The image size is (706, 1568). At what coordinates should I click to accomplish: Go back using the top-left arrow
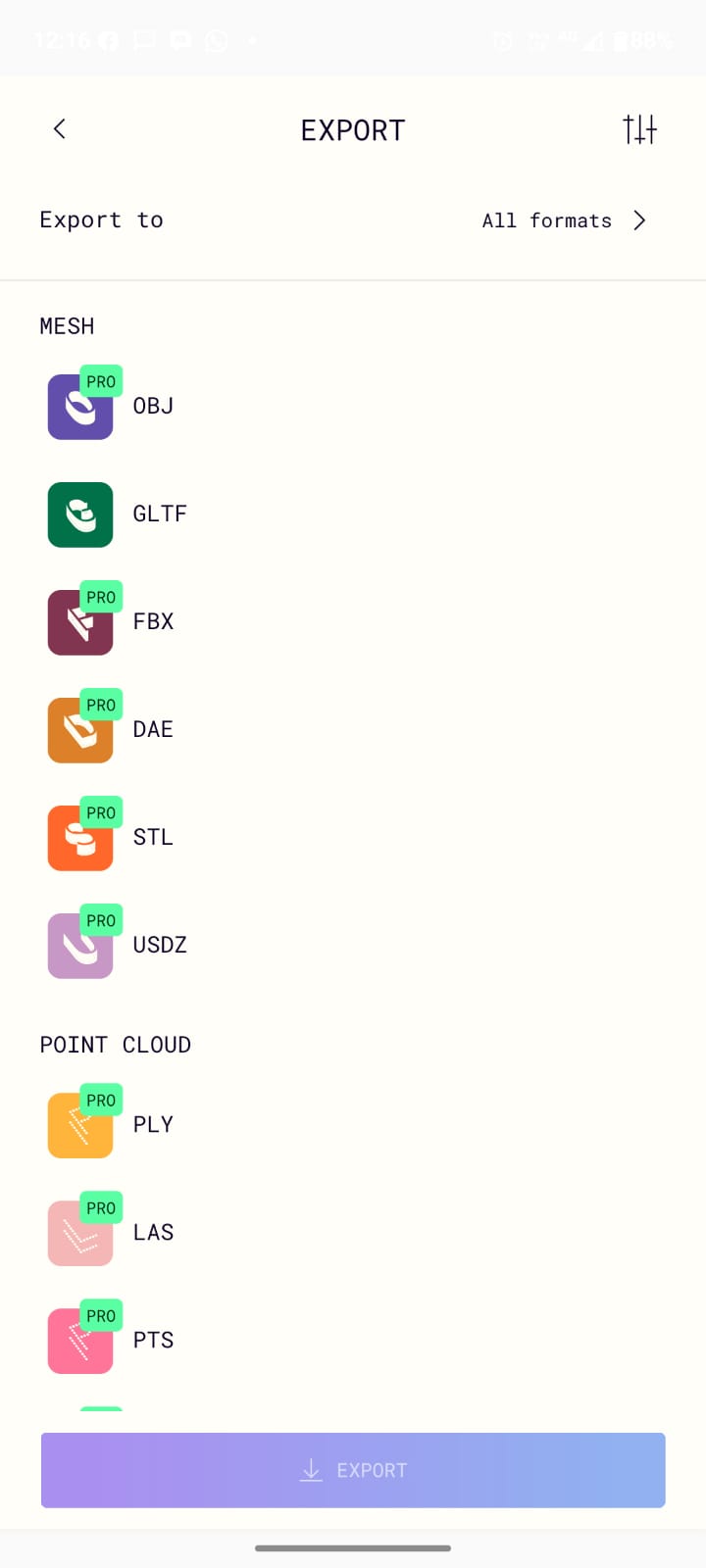60,129
